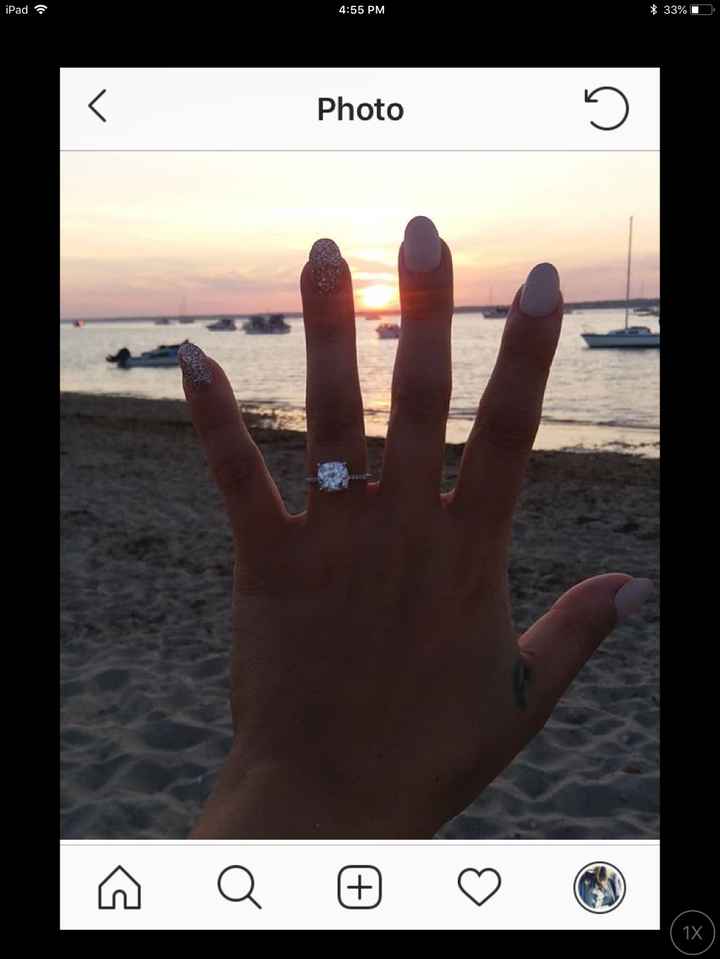Open the new post creator with plus icon

point(359,886)
